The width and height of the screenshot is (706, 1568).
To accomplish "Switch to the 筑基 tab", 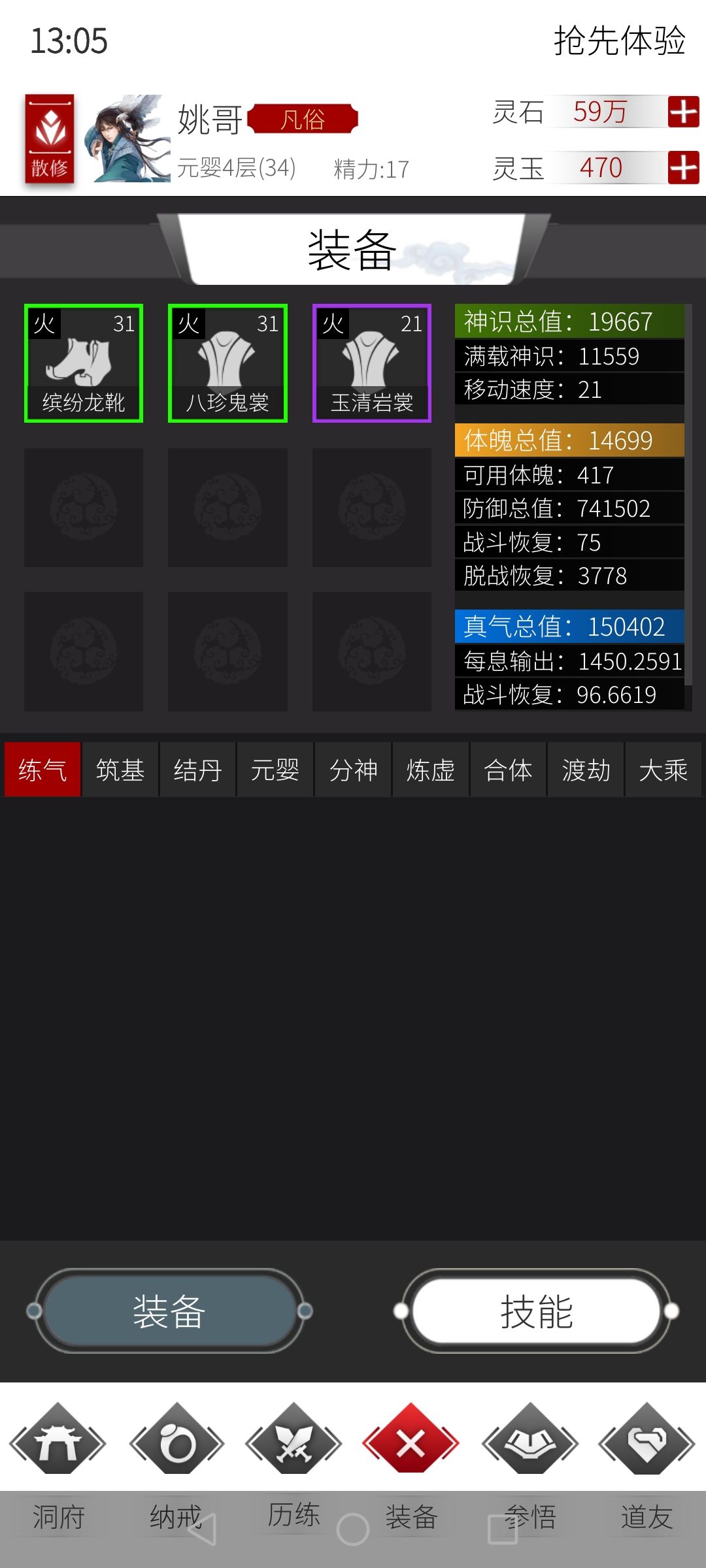I will [120, 770].
